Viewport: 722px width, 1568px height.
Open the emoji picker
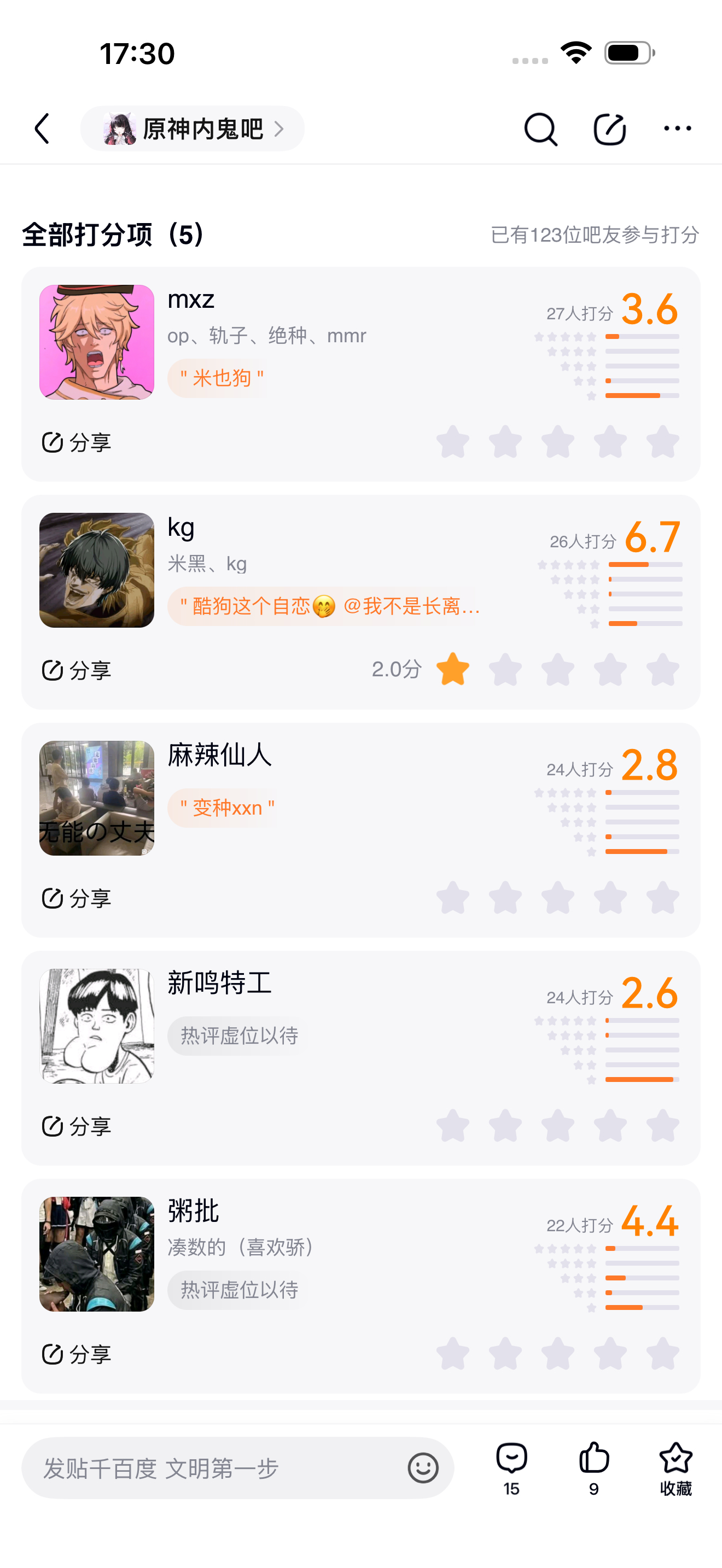coord(423,1468)
